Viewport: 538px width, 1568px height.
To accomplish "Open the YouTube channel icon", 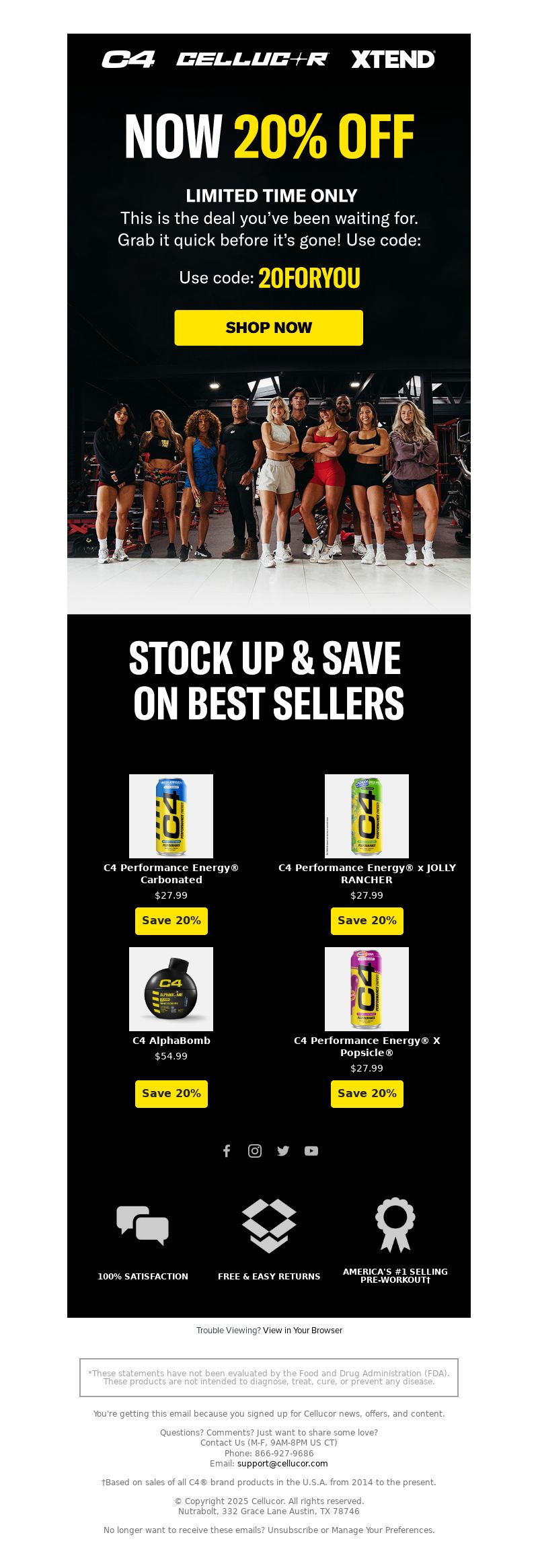I will (x=311, y=1151).
